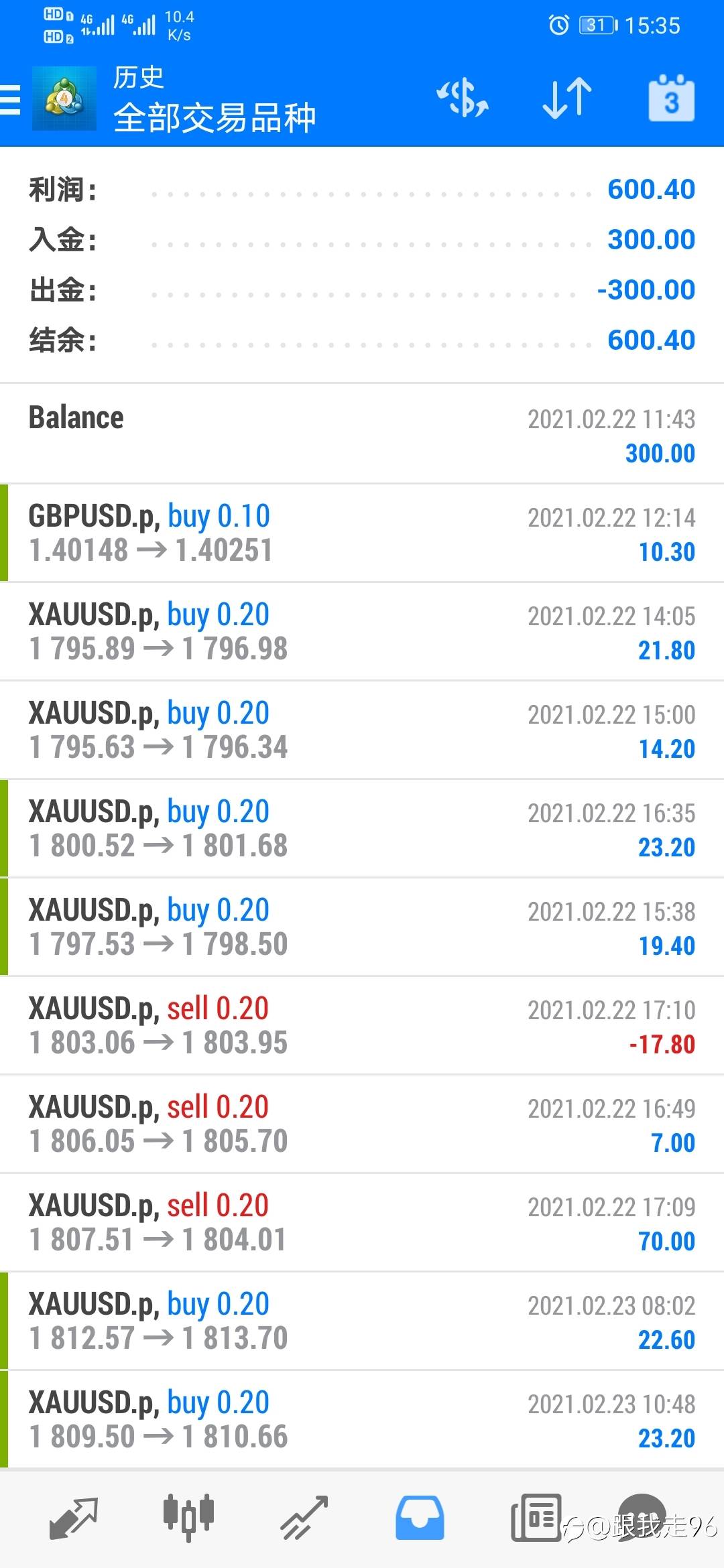Expand the XAUUSD.p buy closed 2021.02.23 08:02

362,1321
